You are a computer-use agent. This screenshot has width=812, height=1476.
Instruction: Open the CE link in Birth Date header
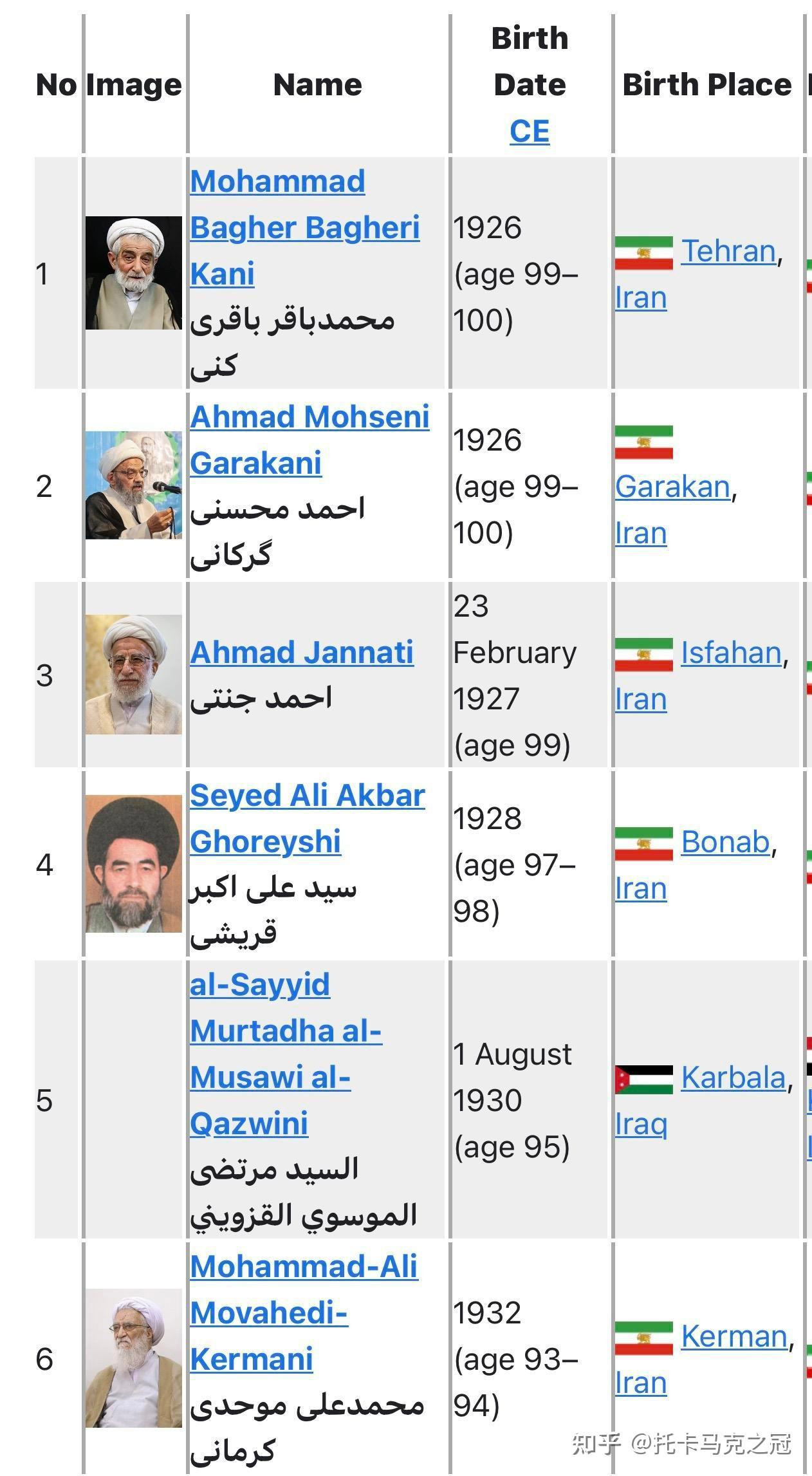530,131
